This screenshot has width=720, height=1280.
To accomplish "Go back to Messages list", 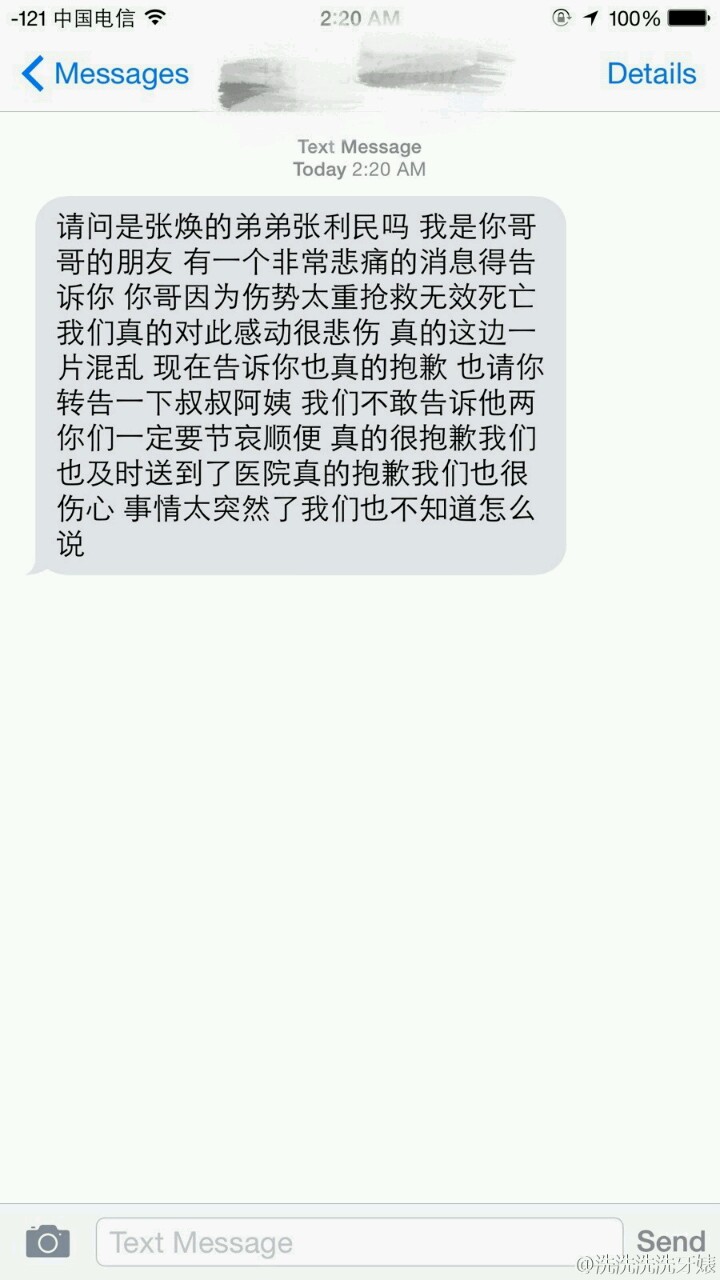I will pos(104,74).
